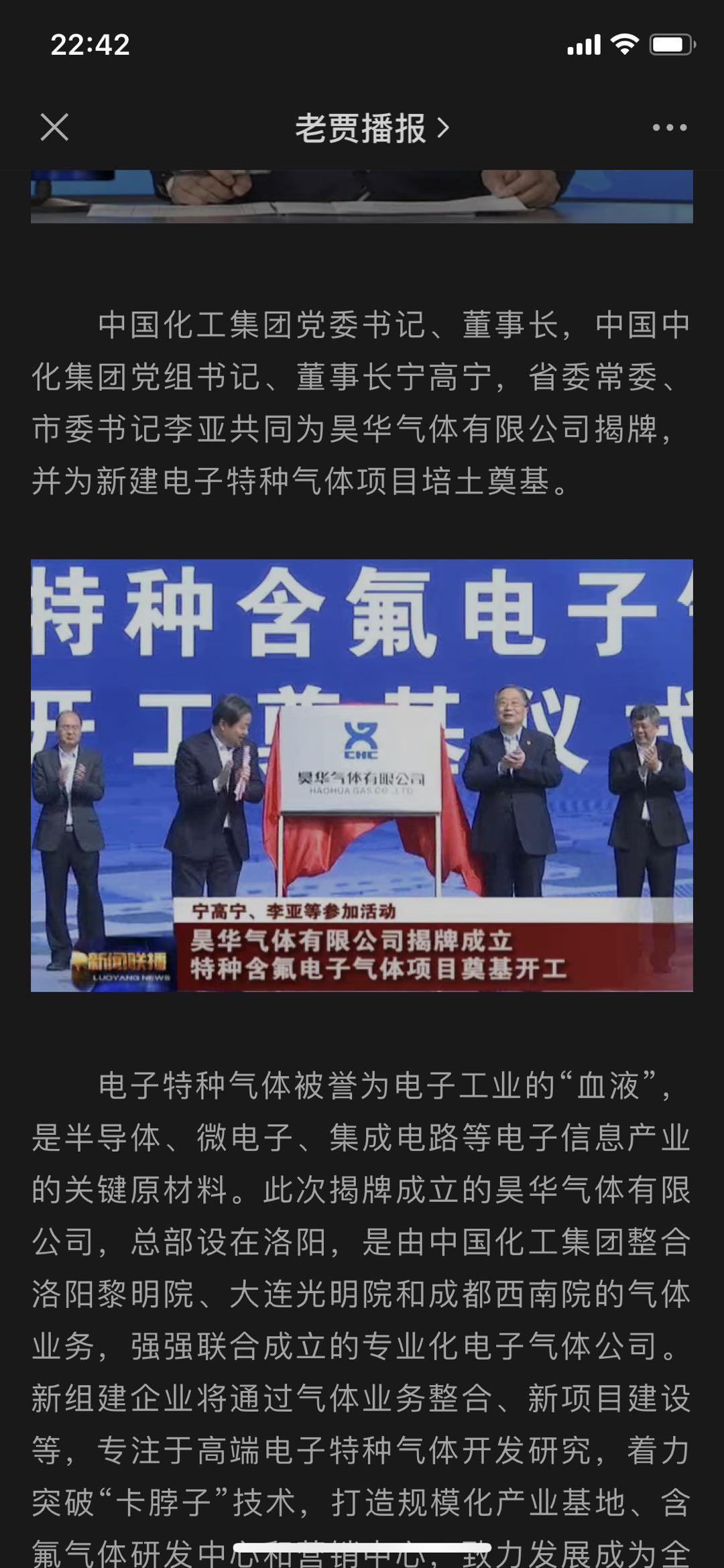Open the 老贾播报 account page
The height and width of the screenshot is (1568, 724).
[x=372, y=127]
